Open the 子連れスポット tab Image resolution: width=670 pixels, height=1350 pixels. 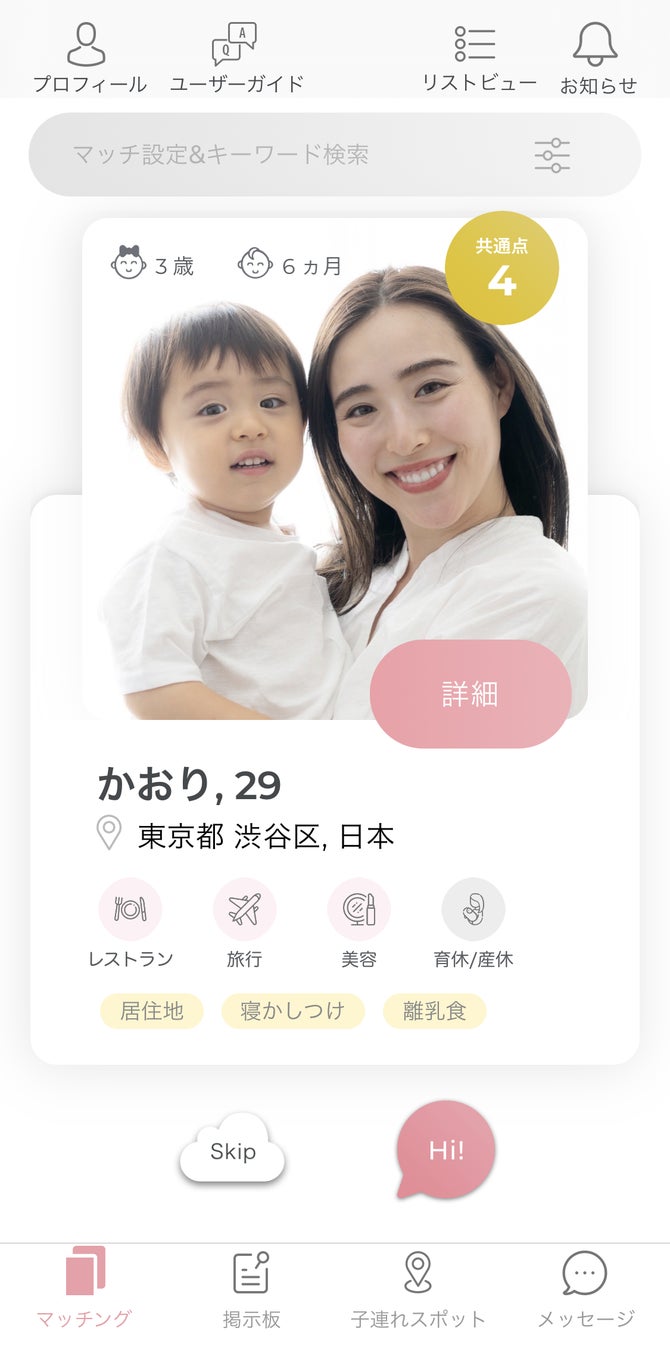point(418,1289)
